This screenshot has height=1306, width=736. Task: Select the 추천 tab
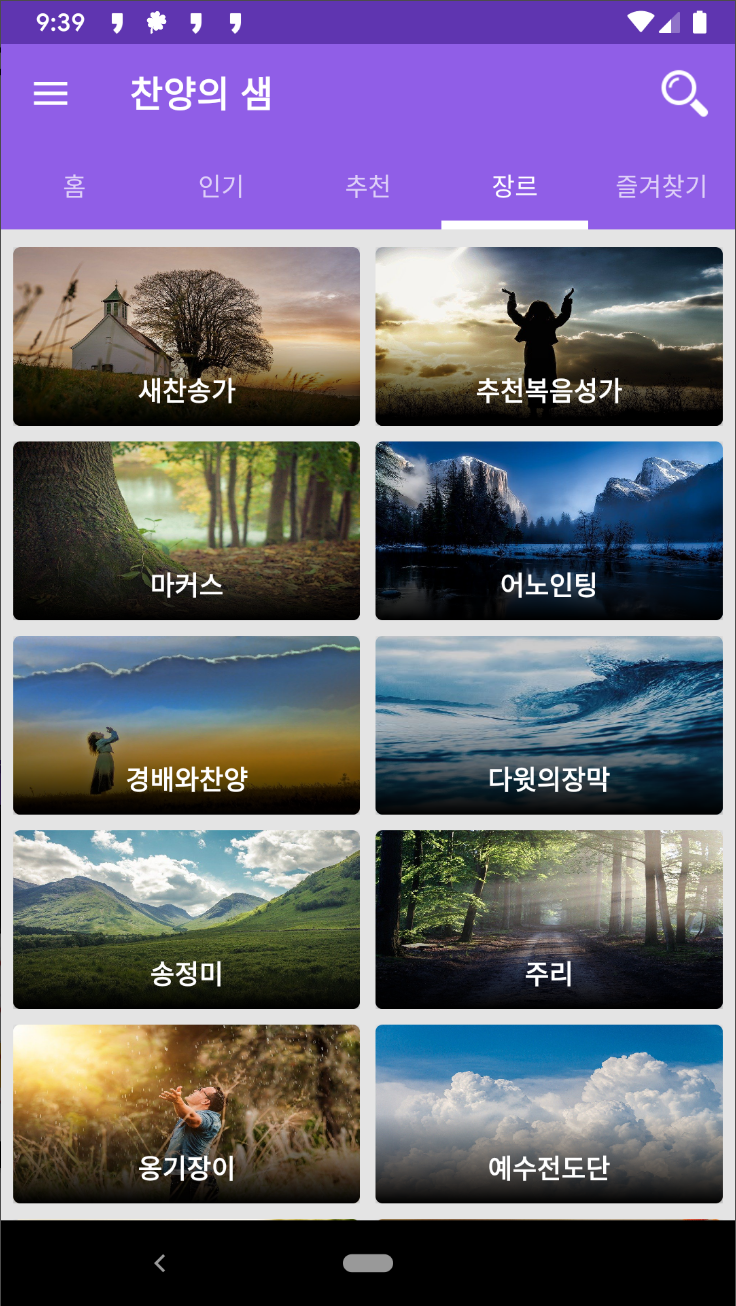[x=367, y=187]
